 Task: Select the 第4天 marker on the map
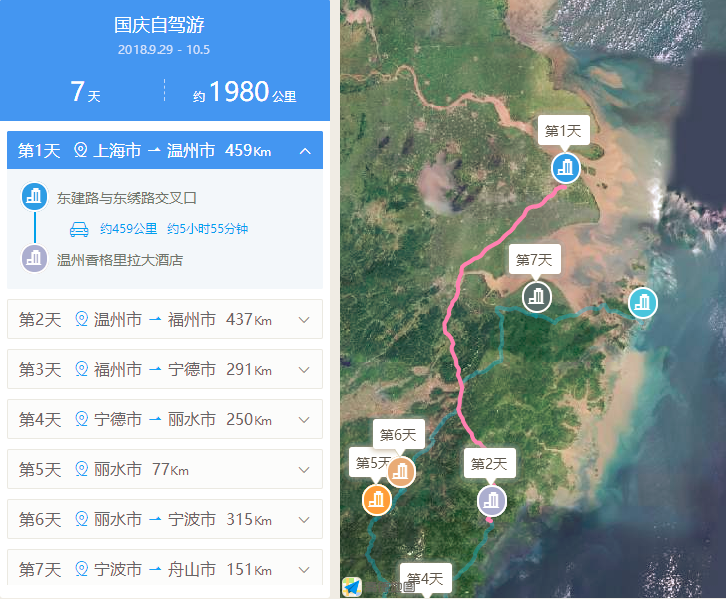tap(425, 580)
